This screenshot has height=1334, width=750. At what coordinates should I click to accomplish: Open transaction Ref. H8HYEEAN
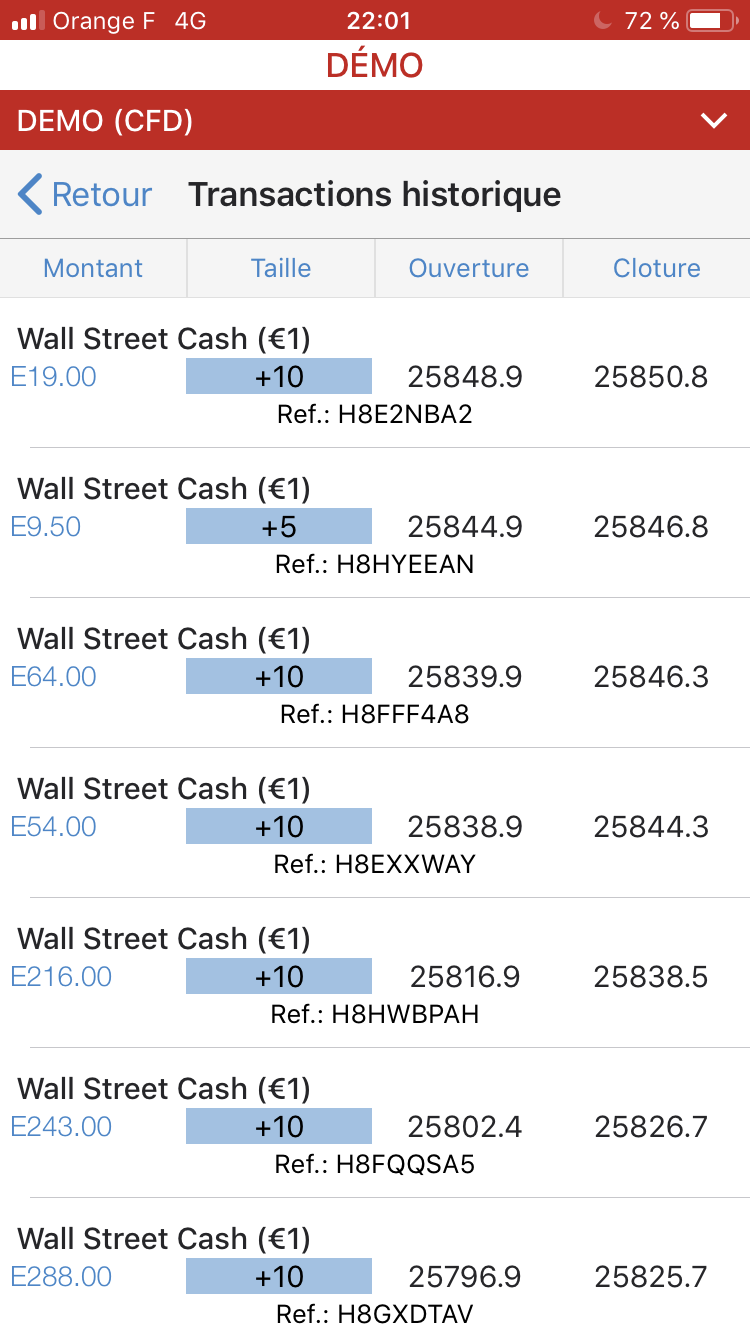coord(375,527)
